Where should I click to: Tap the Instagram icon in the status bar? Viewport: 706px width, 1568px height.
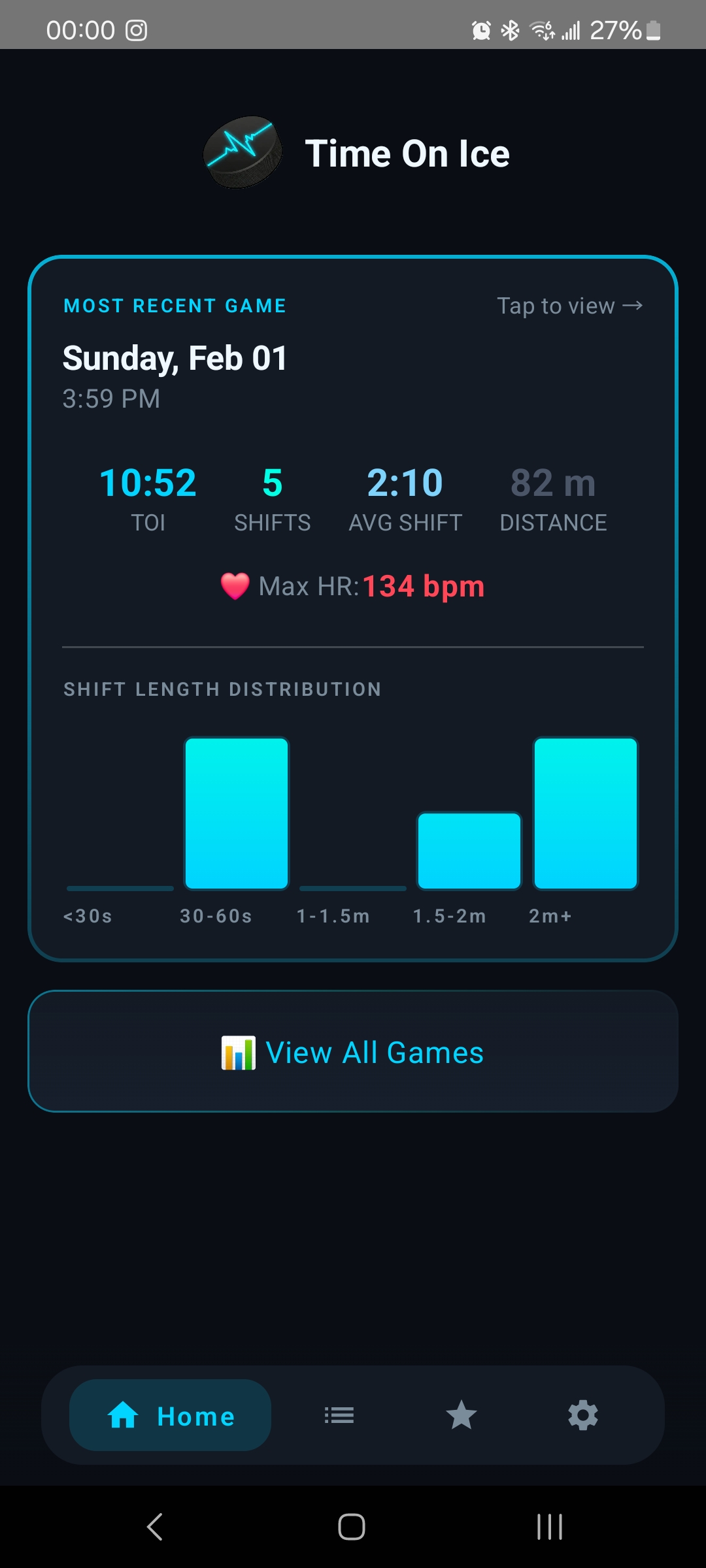pyautogui.click(x=135, y=29)
